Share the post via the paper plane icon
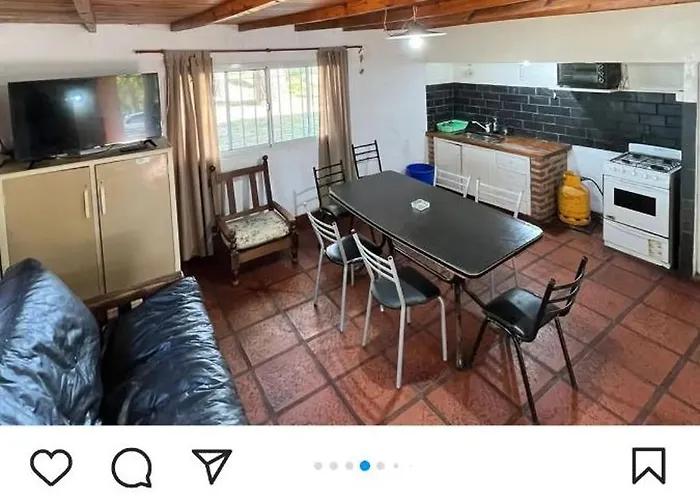This screenshot has height=500, width=700. coord(211,466)
